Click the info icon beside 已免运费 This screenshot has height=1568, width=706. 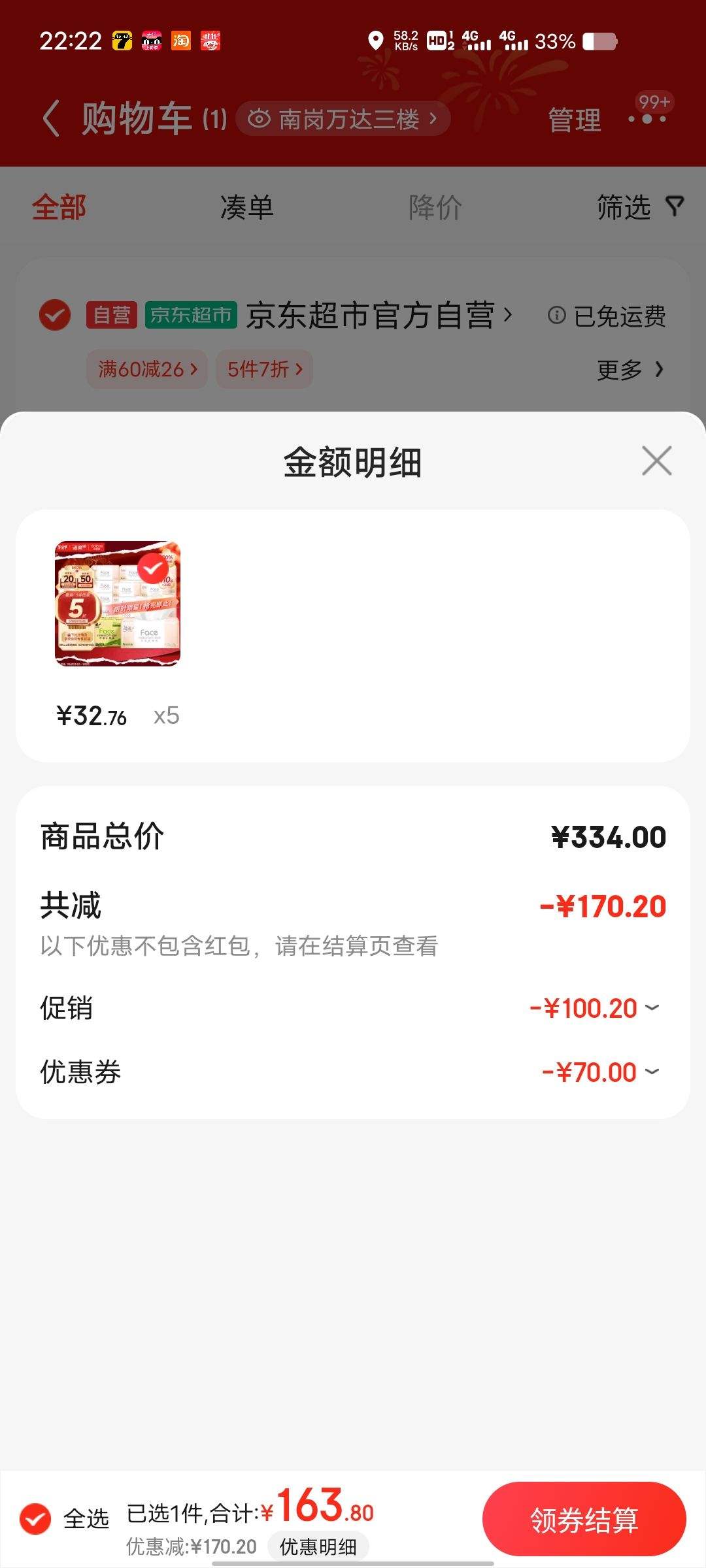click(556, 316)
